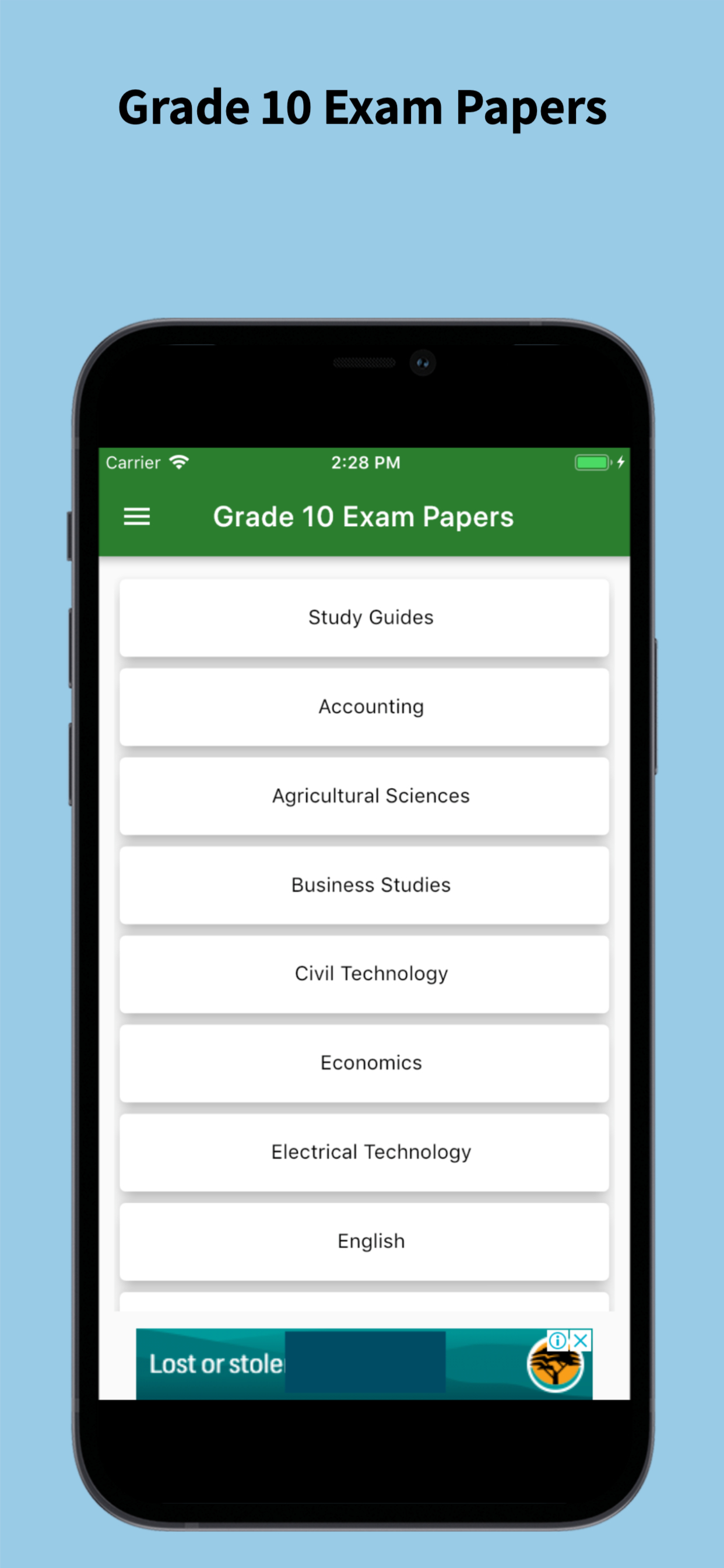This screenshot has width=724, height=1568.
Task: Tap the 2:28 PM clock display
Action: click(x=365, y=463)
